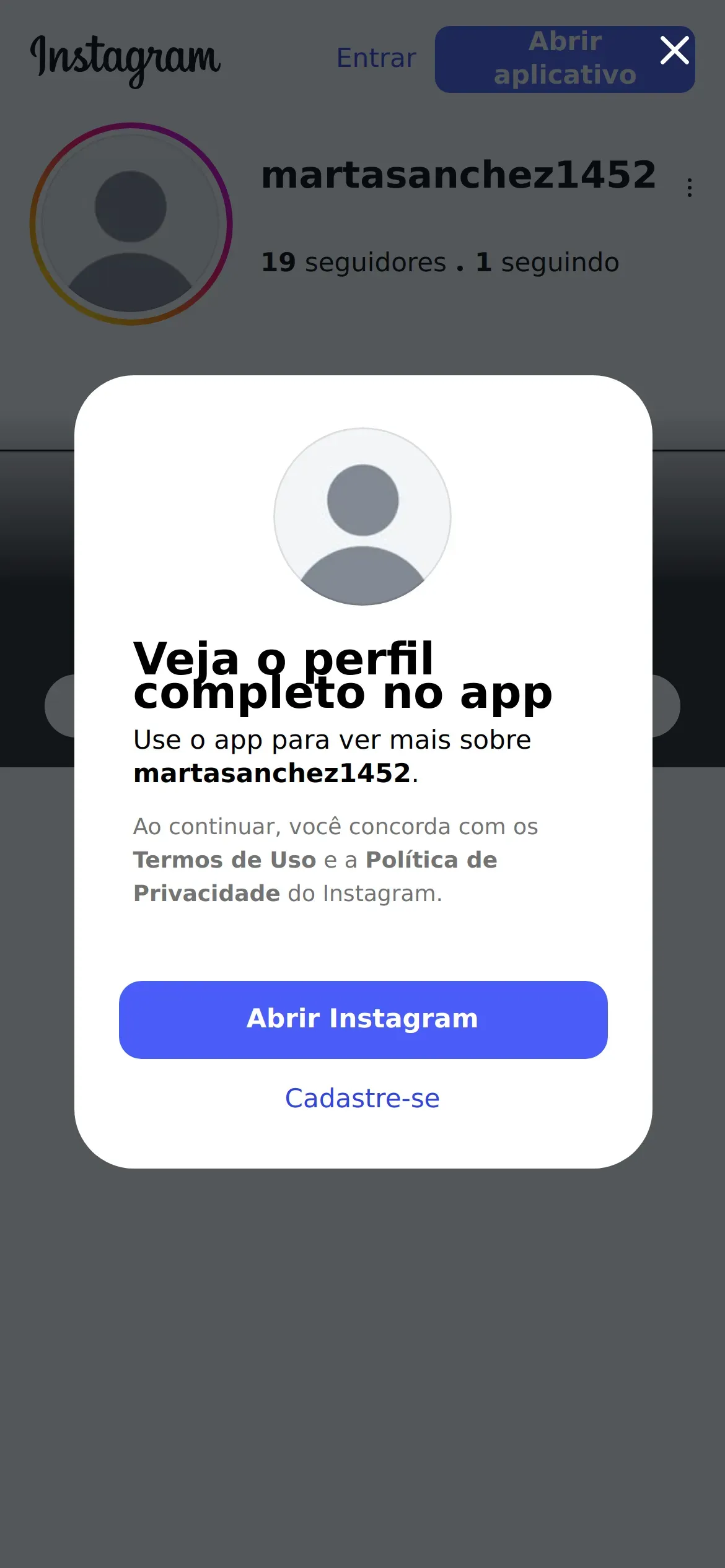Open the Termos de Uso link
The height and width of the screenshot is (1568, 725).
(225, 860)
